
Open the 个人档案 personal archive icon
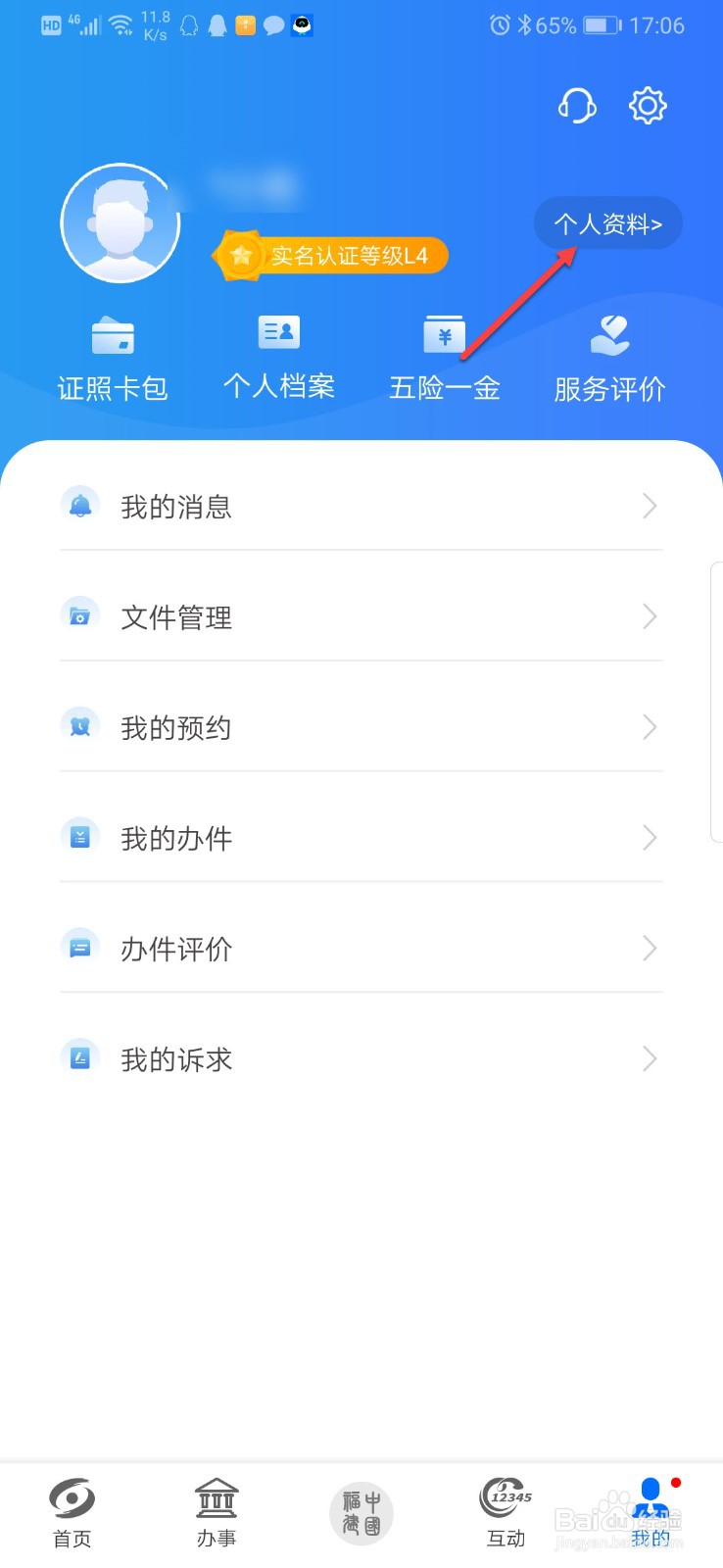coord(277,333)
